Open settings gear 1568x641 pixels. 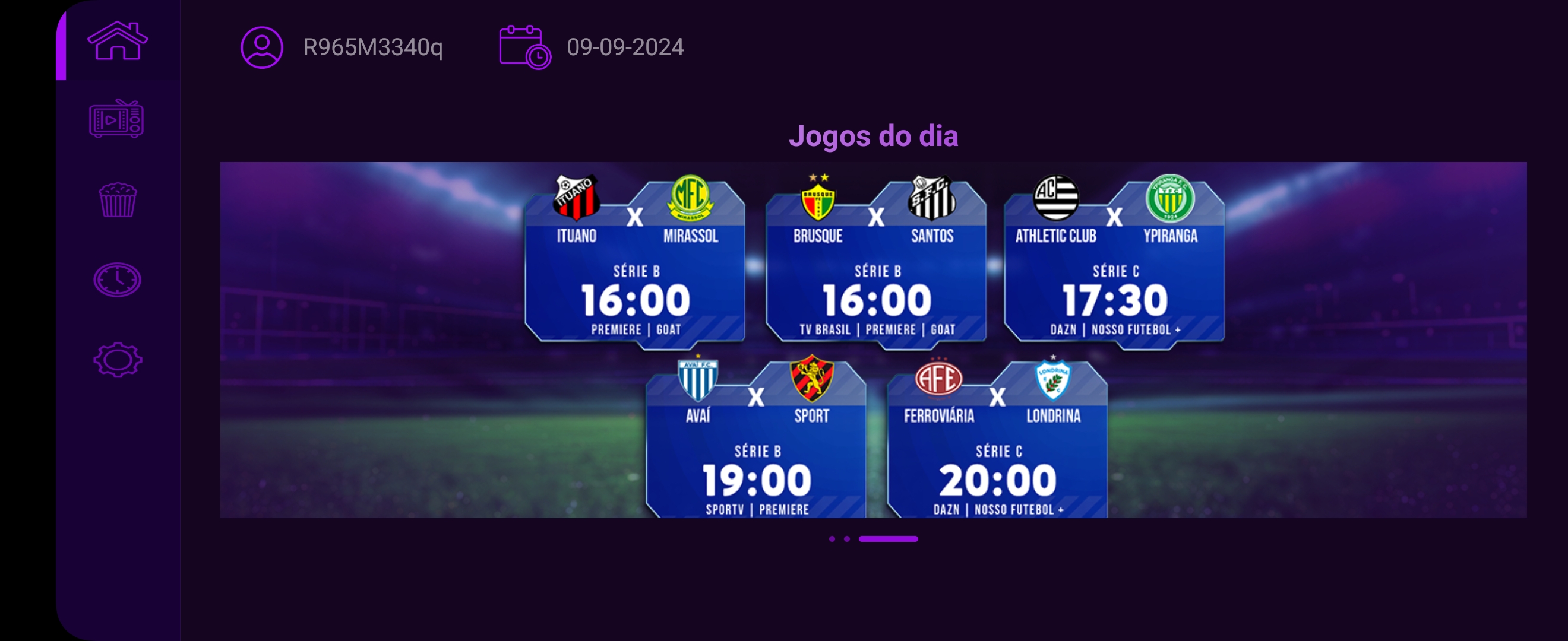(118, 360)
